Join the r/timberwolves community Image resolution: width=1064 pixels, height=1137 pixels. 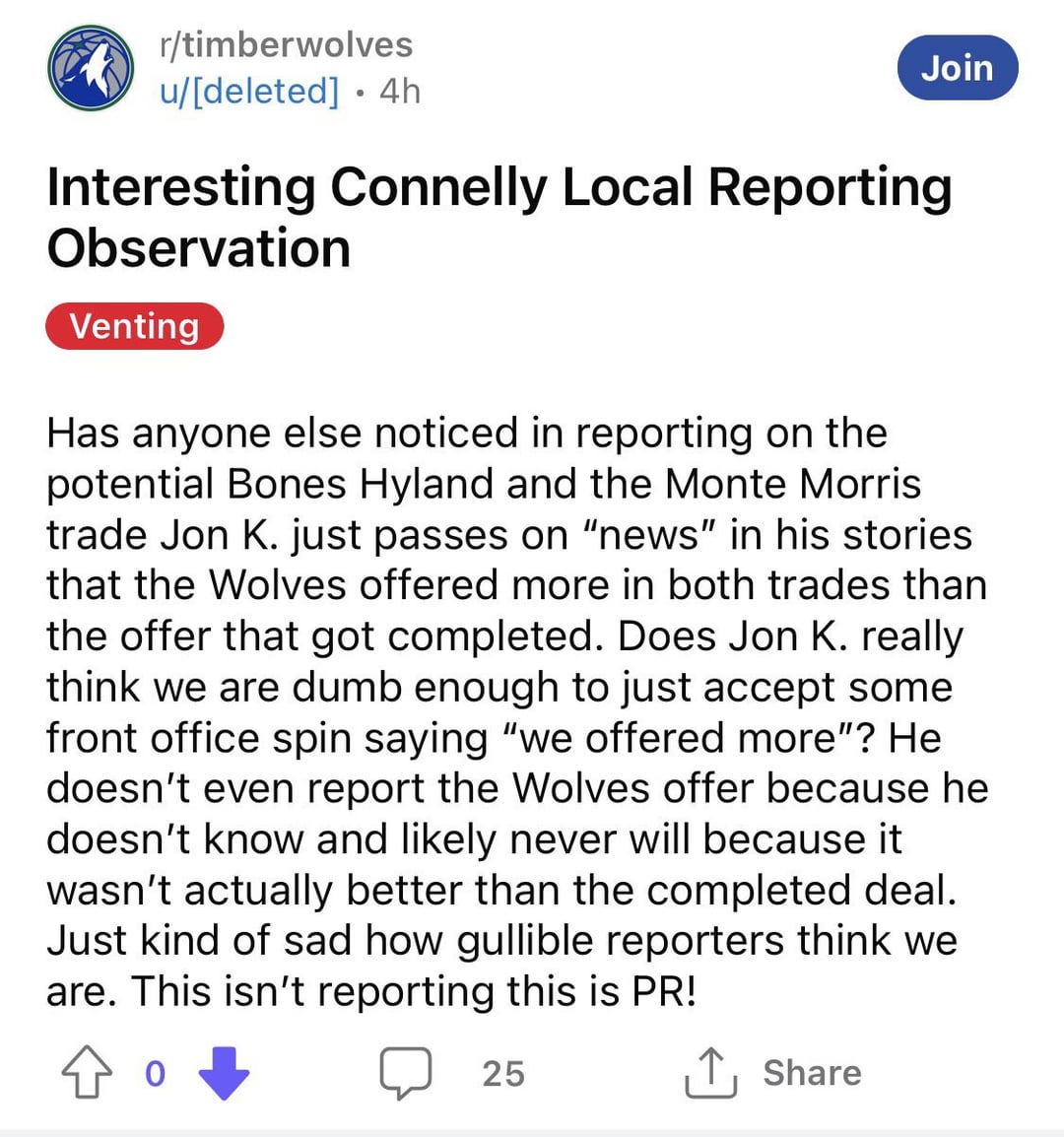coord(957,68)
